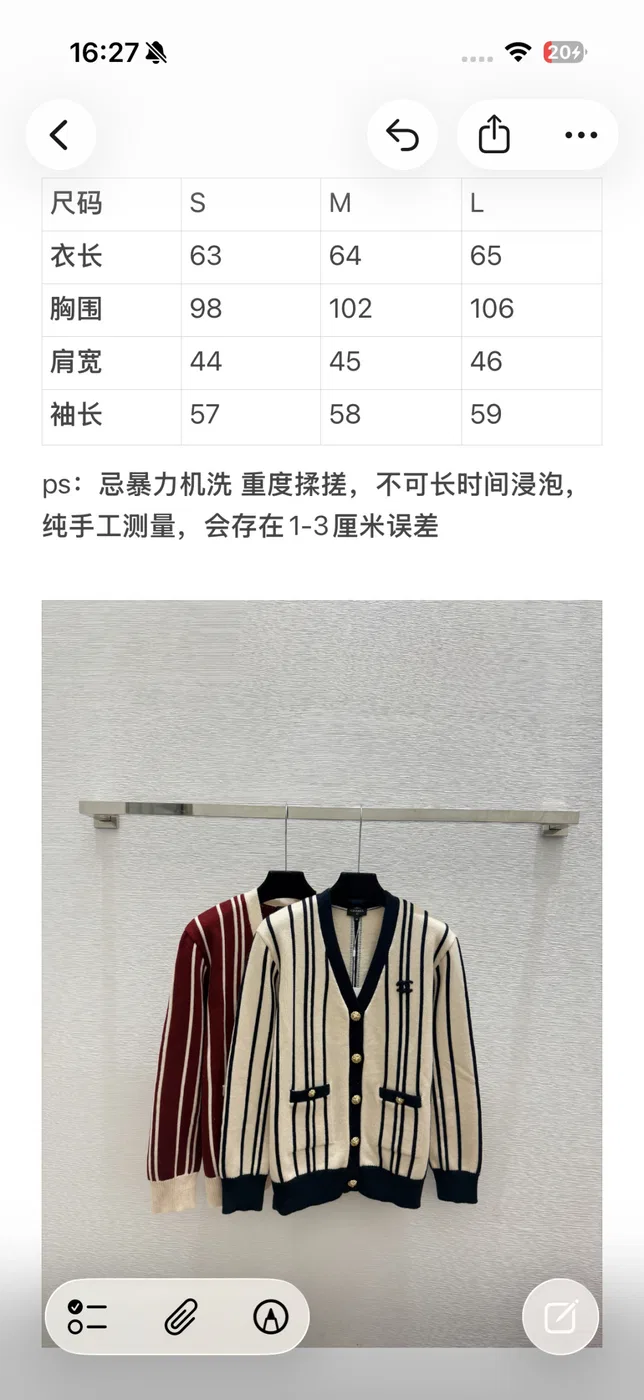
Task: Share this note
Action: pyautogui.click(x=494, y=135)
